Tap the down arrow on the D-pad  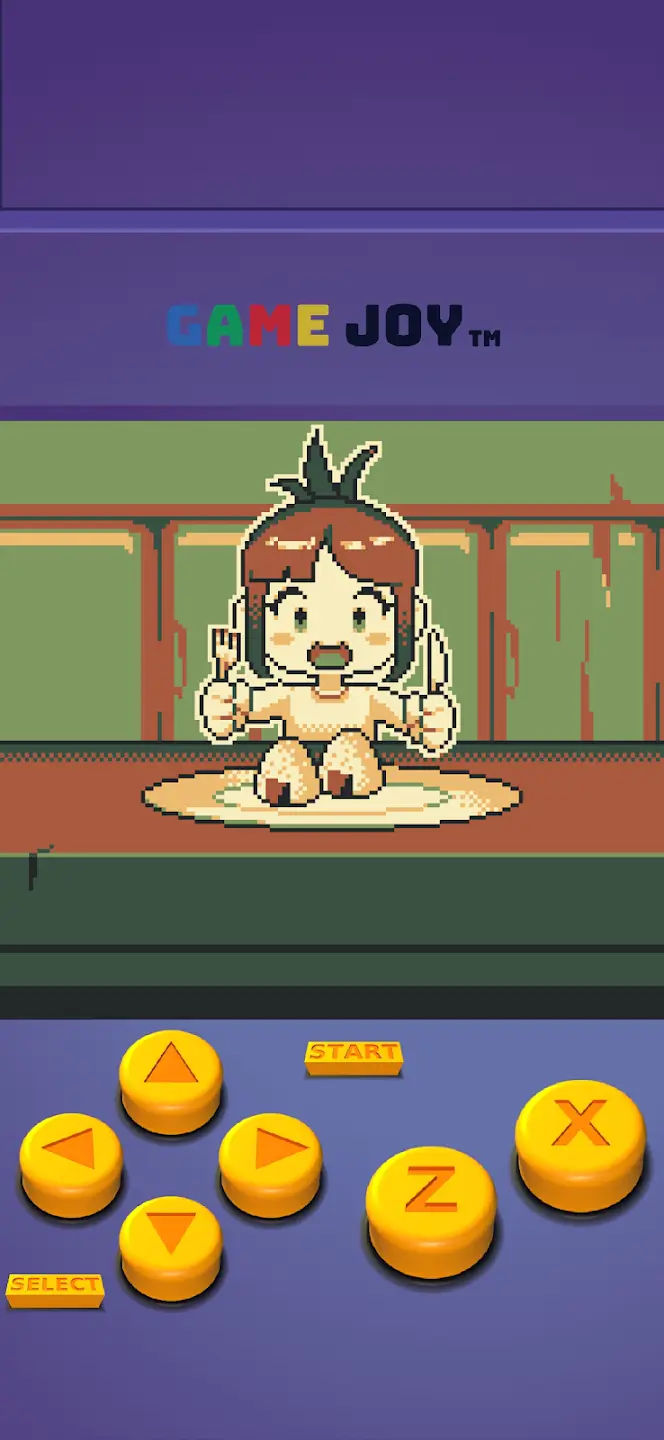(x=170, y=1246)
